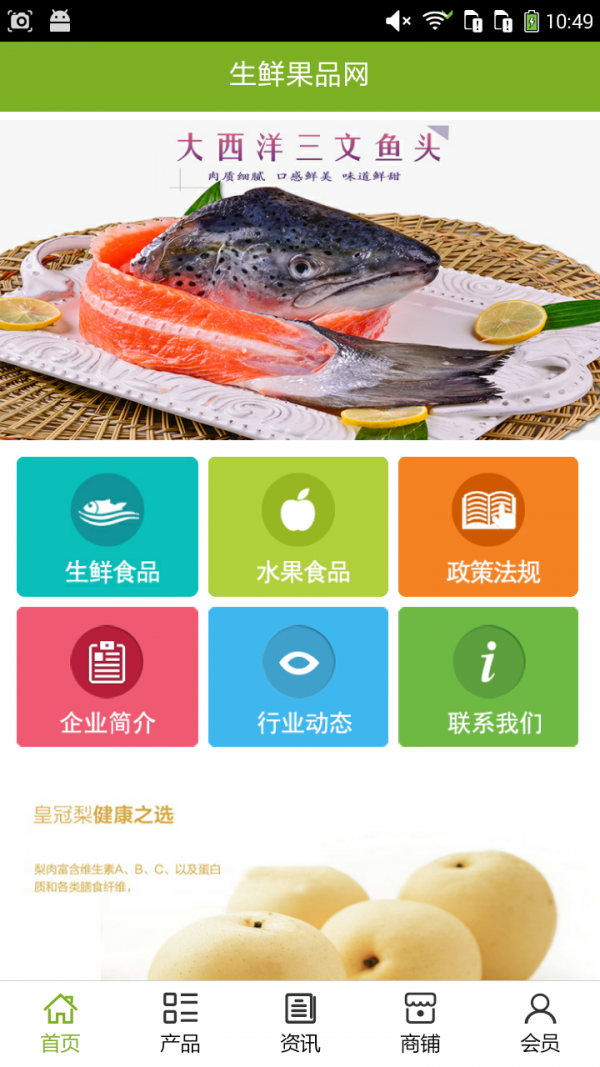Switch to the 首页 tab
This screenshot has height=1067, width=600.
pyautogui.click(x=60, y=1023)
